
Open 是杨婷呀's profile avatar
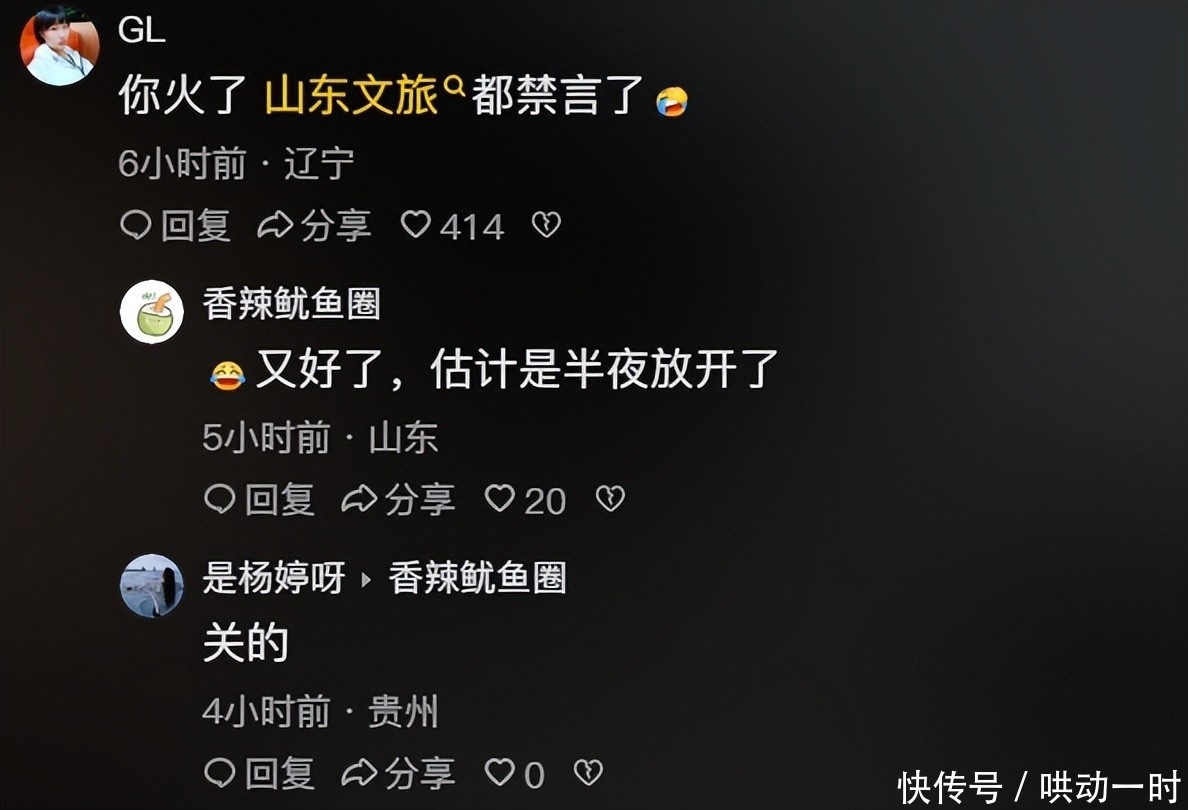coord(151,585)
